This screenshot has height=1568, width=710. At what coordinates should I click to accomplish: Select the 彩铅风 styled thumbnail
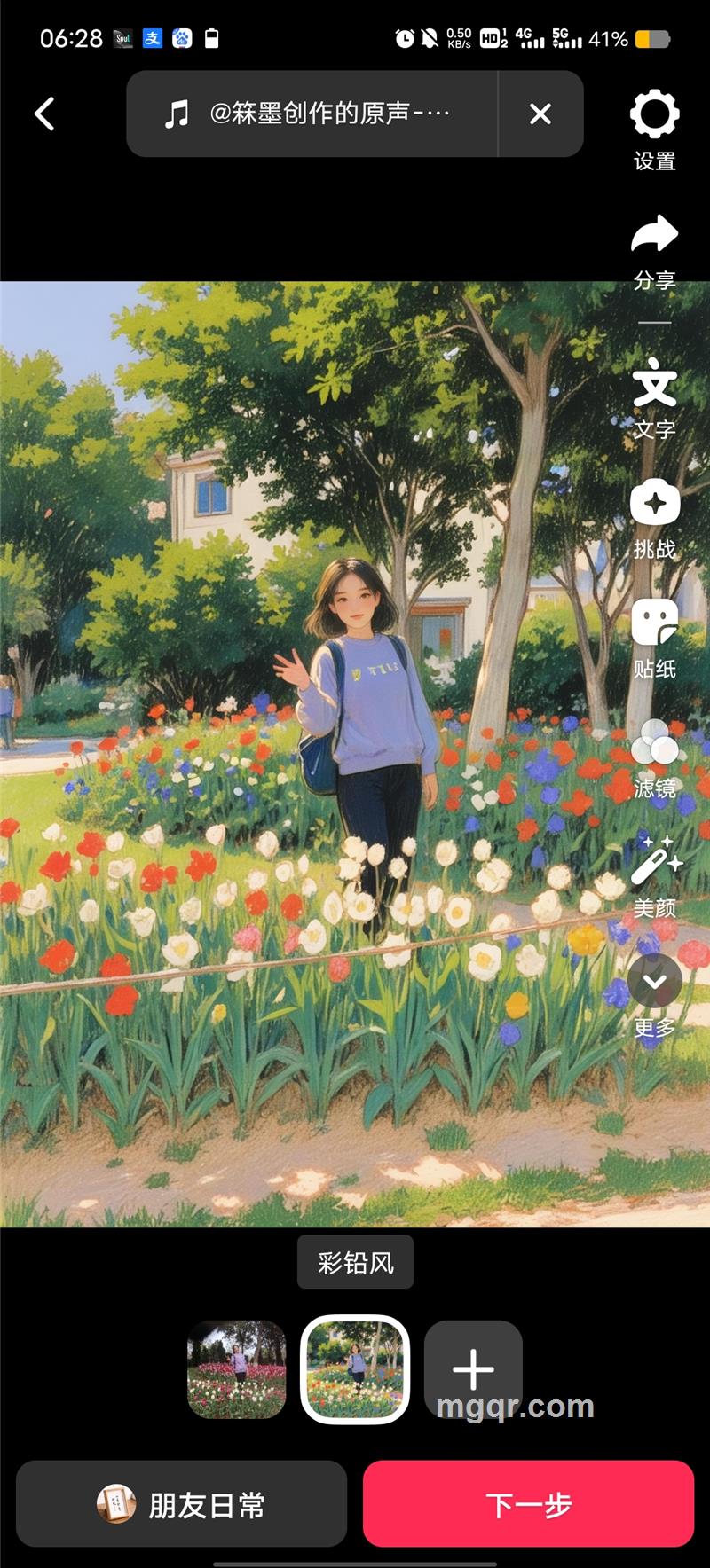coord(355,1369)
